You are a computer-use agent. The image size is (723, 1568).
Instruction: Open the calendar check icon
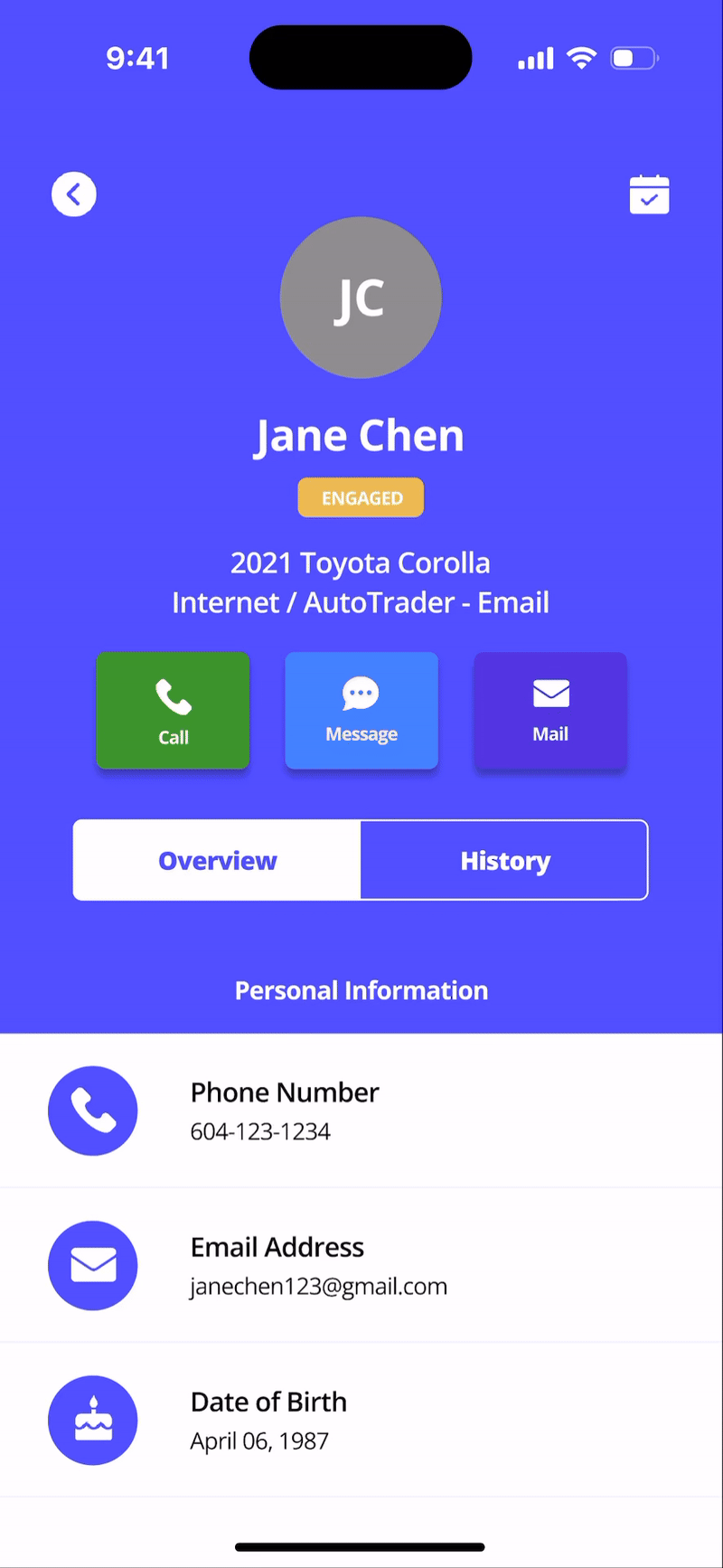[x=649, y=194]
